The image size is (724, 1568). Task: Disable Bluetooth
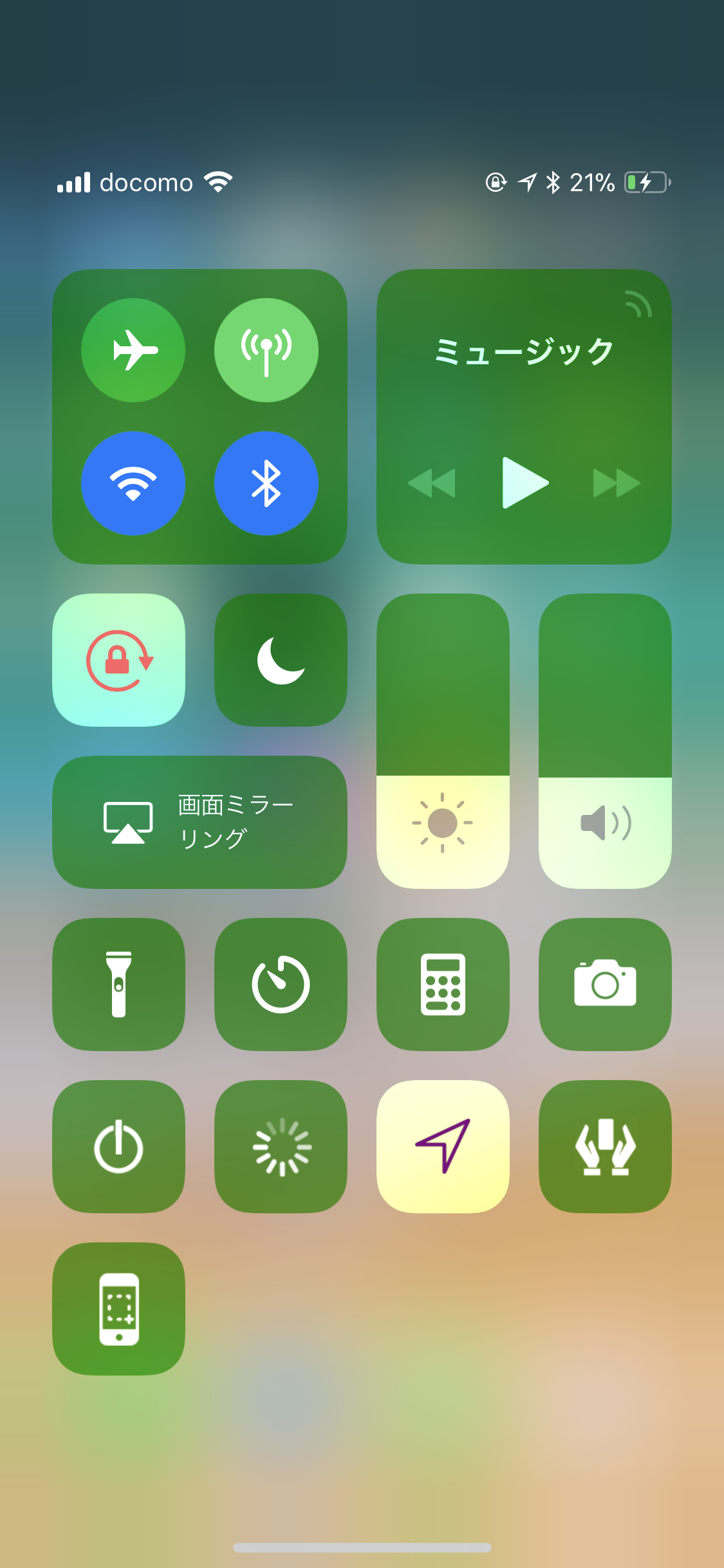coord(266,483)
